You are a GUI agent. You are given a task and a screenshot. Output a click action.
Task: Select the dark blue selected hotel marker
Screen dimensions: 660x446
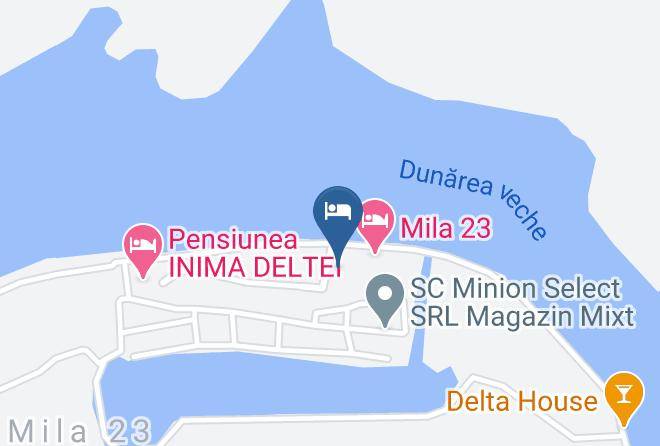tap(338, 225)
